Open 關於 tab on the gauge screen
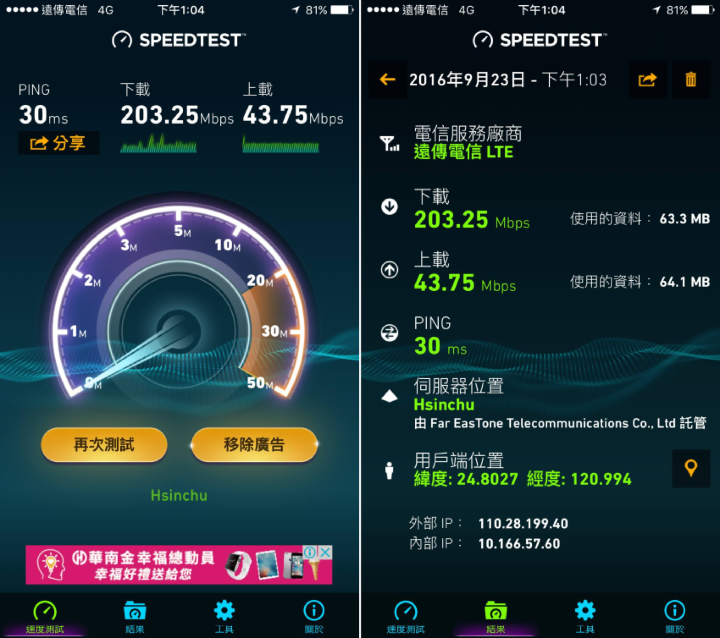The height and width of the screenshot is (638, 720). click(x=314, y=615)
